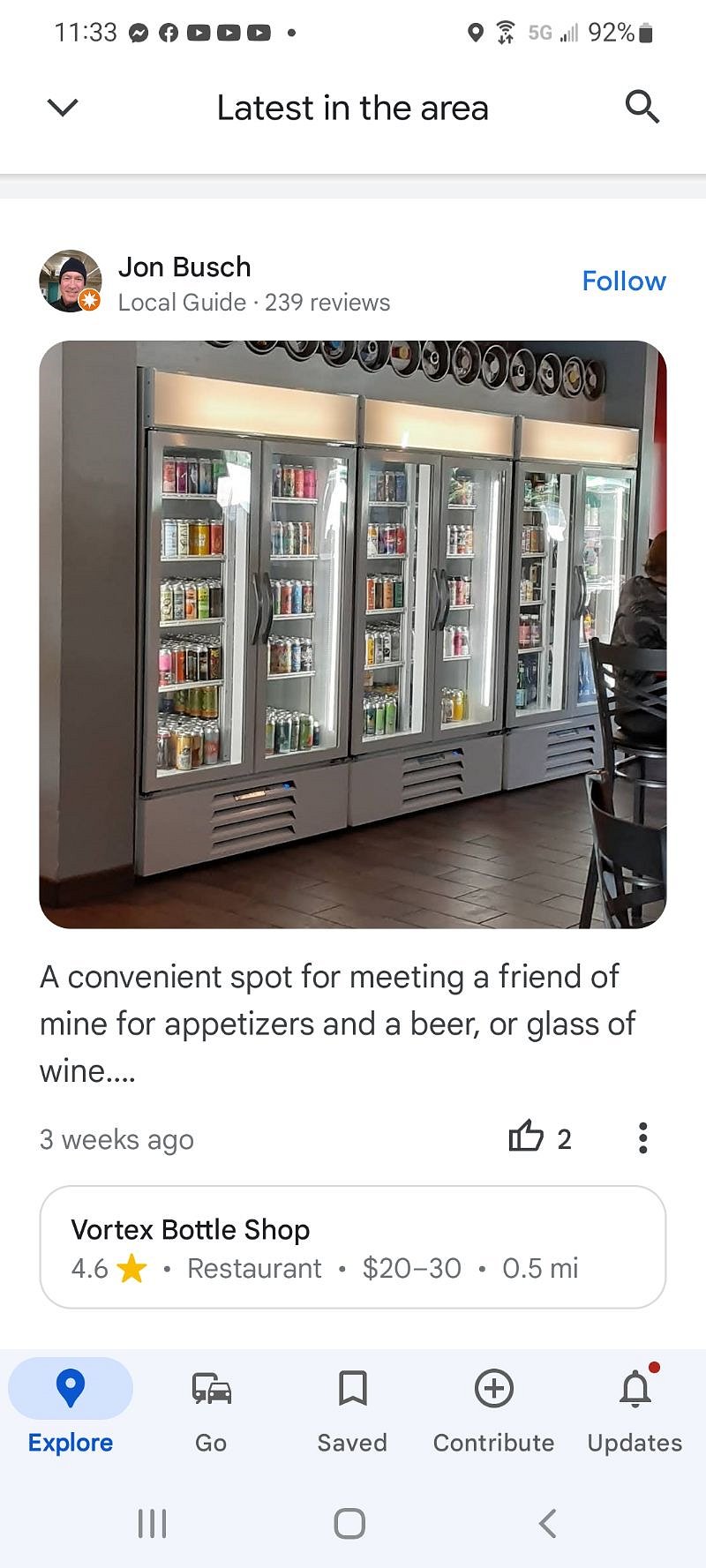Open Vortex Bottle Shop place card
Image resolution: width=706 pixels, height=1568 pixels.
coord(352,1247)
